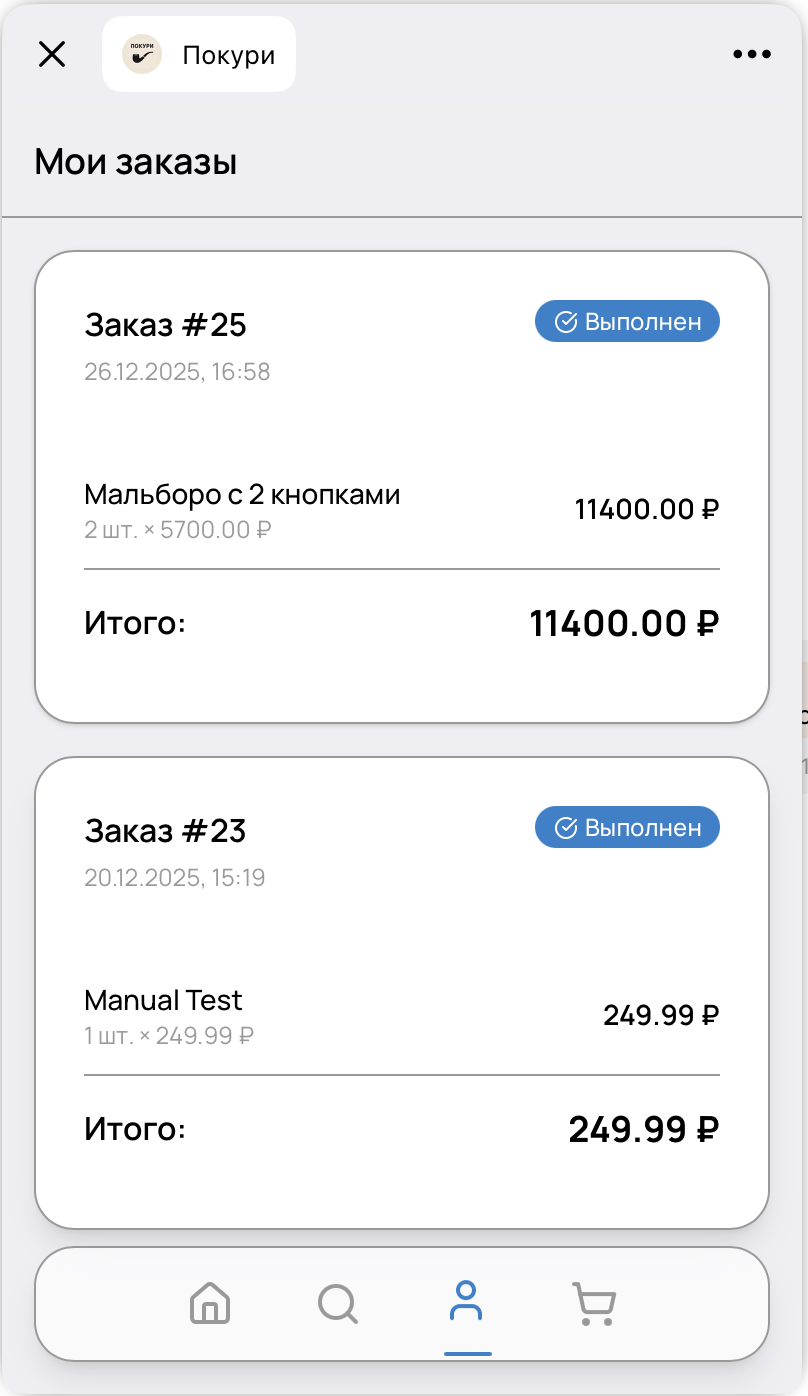The image size is (808, 1396).
Task: Click the Покури bot pipe logo avatar
Action: pos(140,54)
